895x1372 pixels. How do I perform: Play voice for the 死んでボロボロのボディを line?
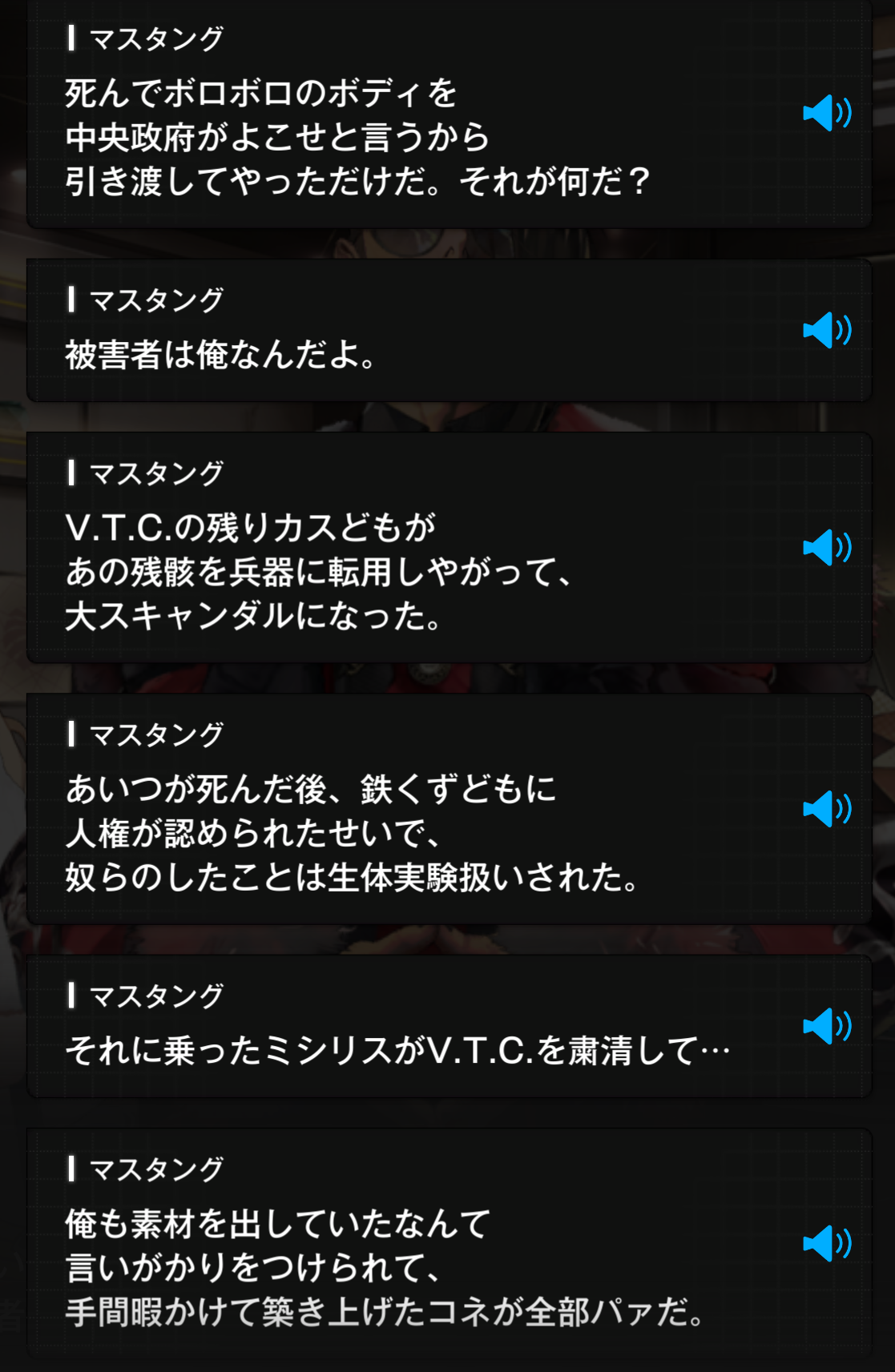point(826,113)
